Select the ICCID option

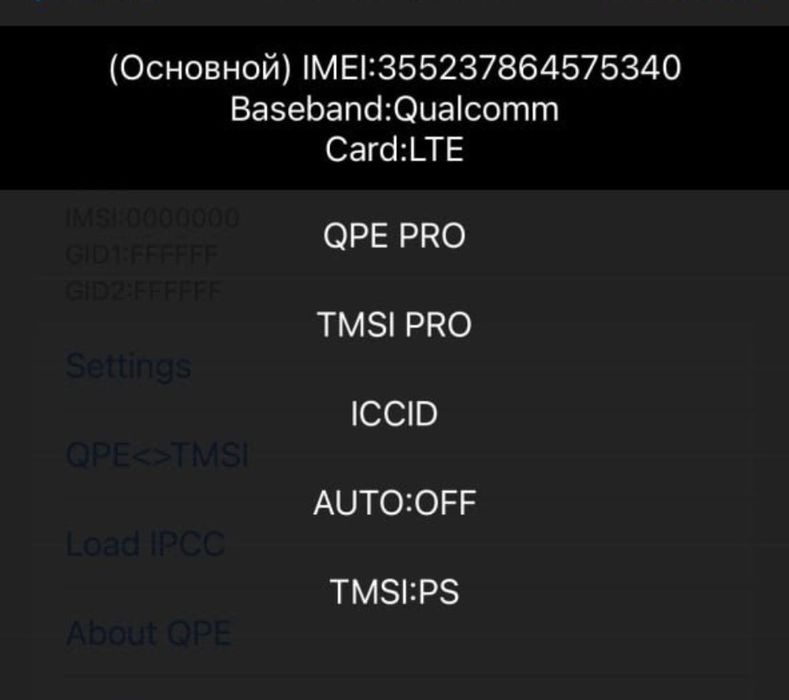coord(394,414)
